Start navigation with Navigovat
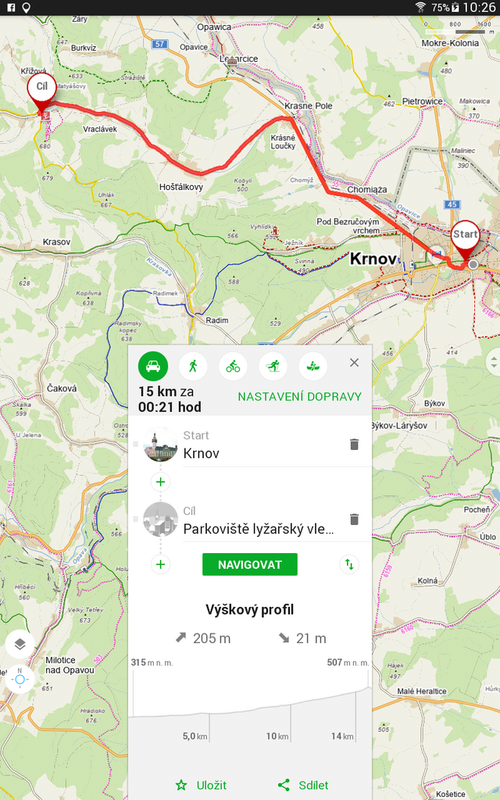 point(250,565)
